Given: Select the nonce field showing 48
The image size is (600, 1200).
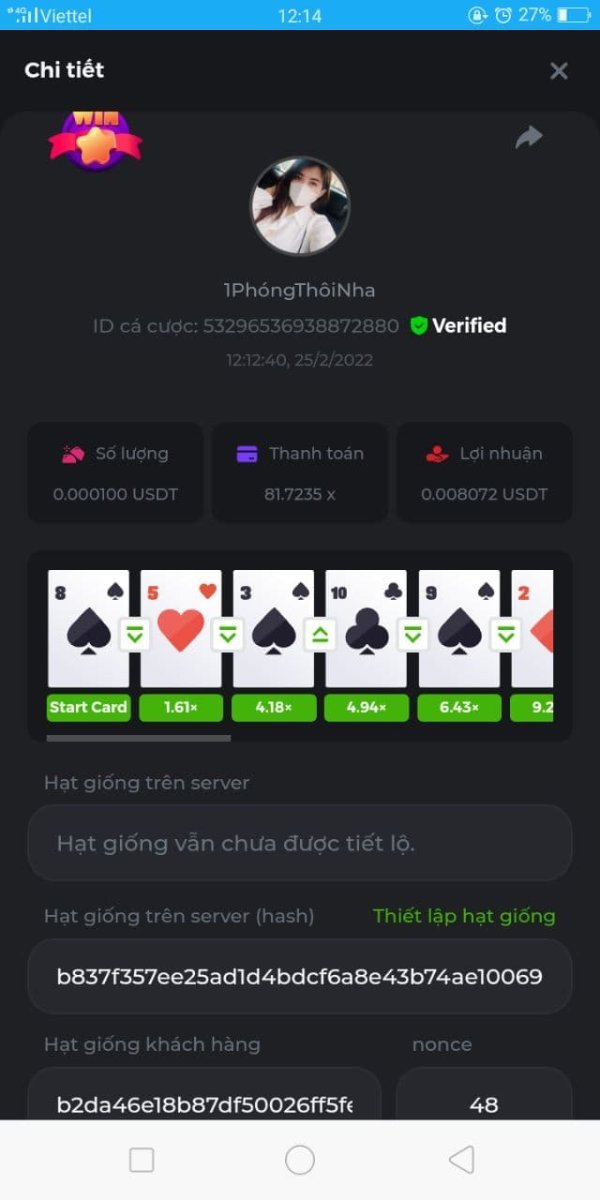Looking at the screenshot, I should (x=484, y=1100).
